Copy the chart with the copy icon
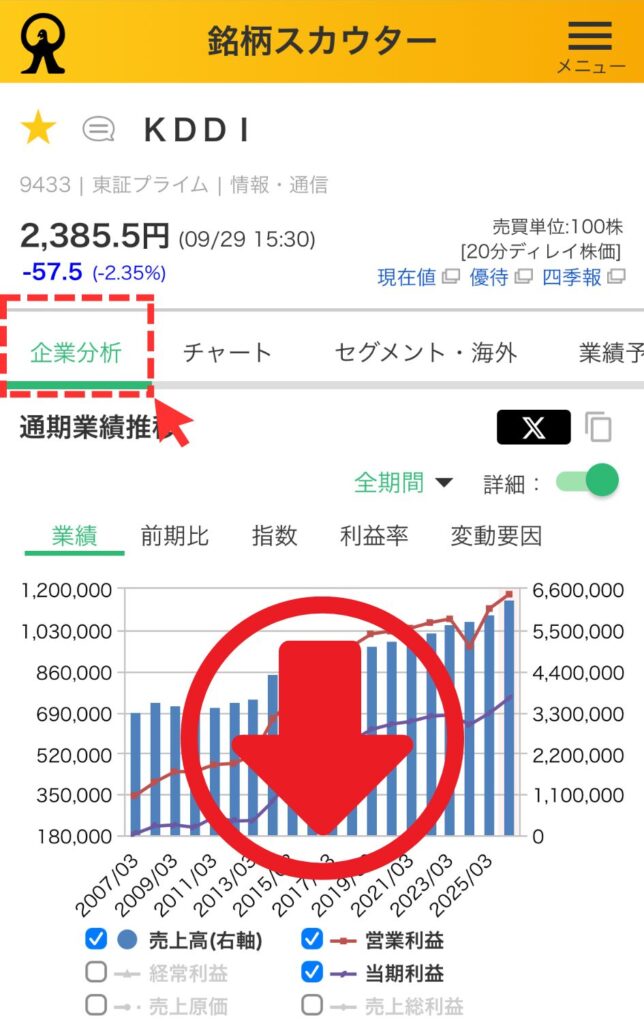Viewport: 644px width, 1024px height. [x=598, y=428]
